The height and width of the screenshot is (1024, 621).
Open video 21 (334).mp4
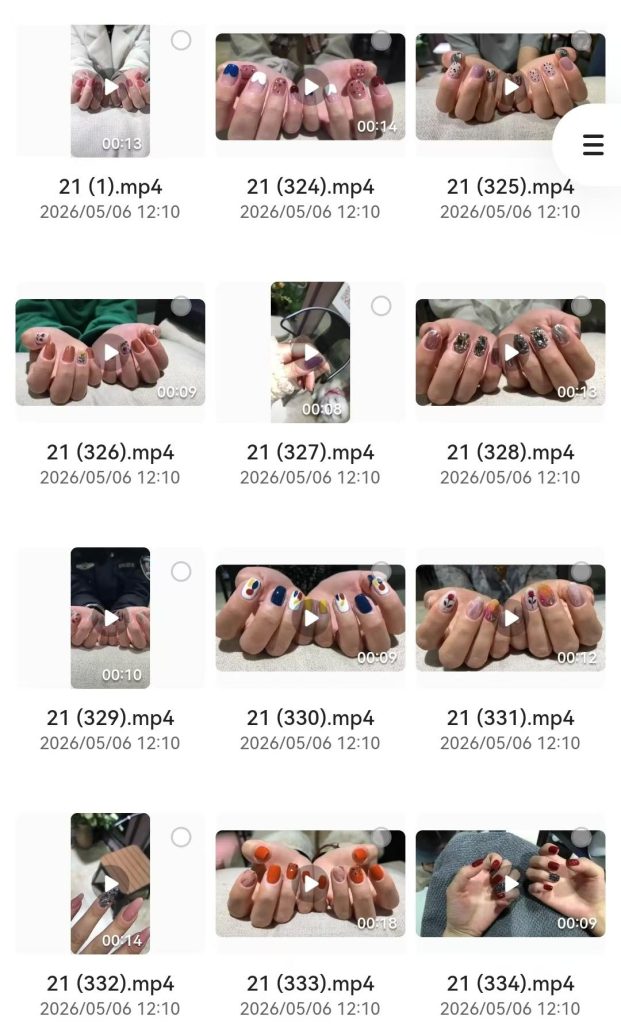pyautogui.click(x=510, y=884)
